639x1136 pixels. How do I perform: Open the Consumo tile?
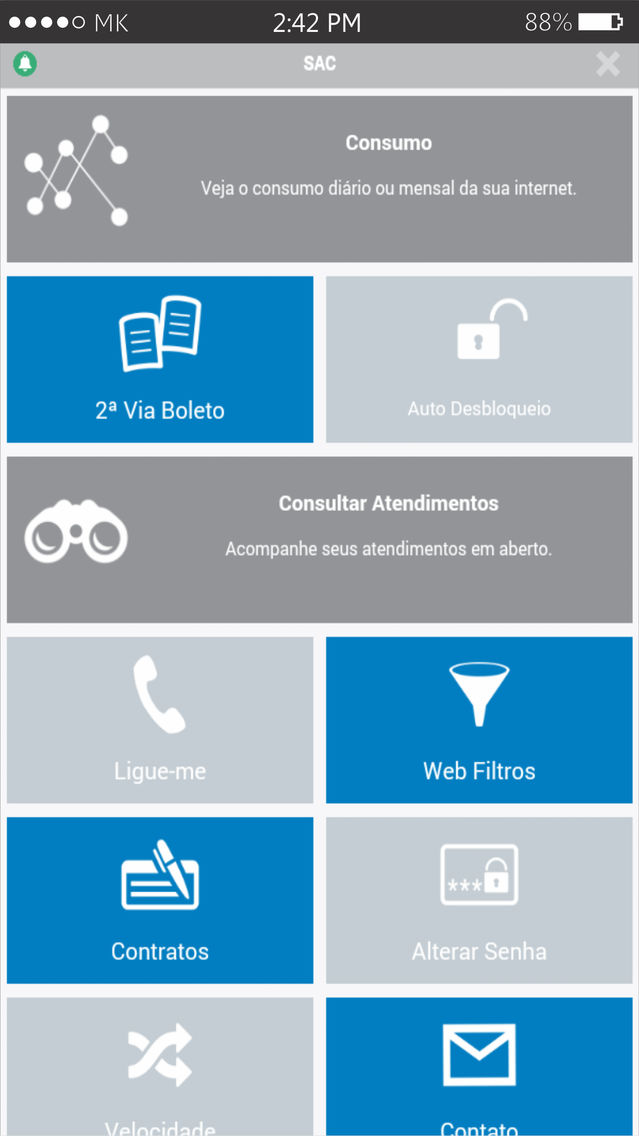(x=320, y=179)
